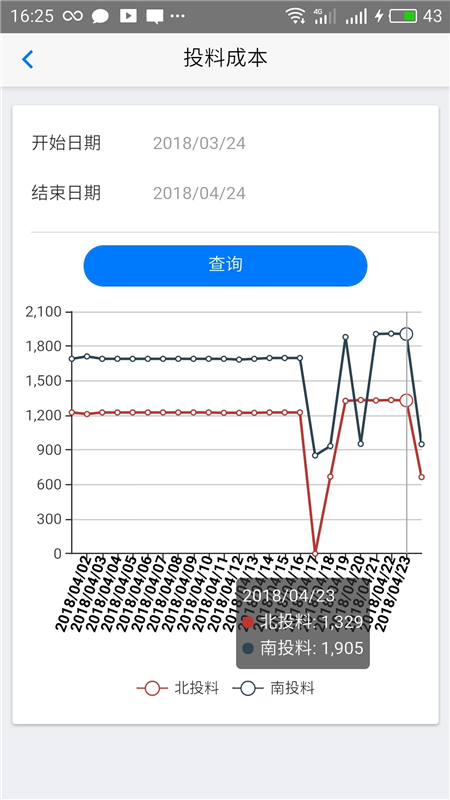Open the 结束日期 date picker
Screen dimensions: 450x800
click(x=225, y=193)
